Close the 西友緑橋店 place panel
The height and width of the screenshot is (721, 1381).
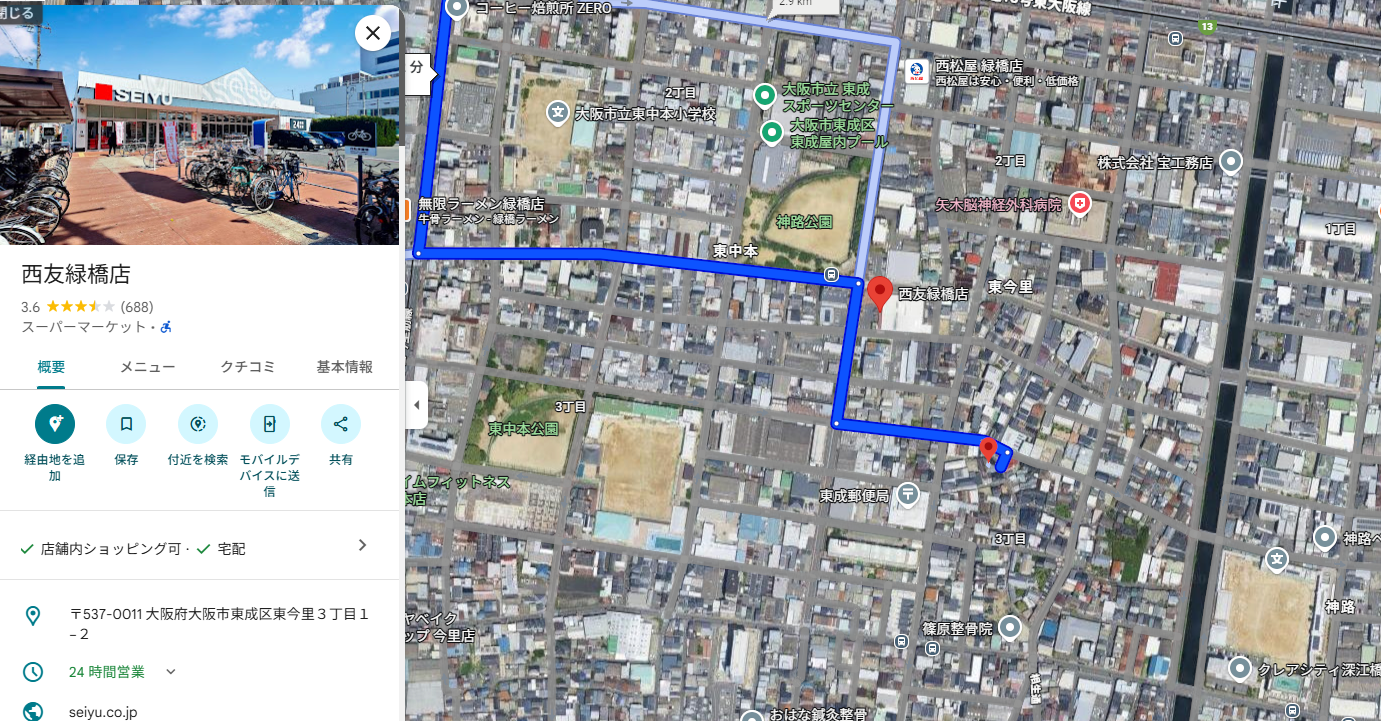pos(372,33)
